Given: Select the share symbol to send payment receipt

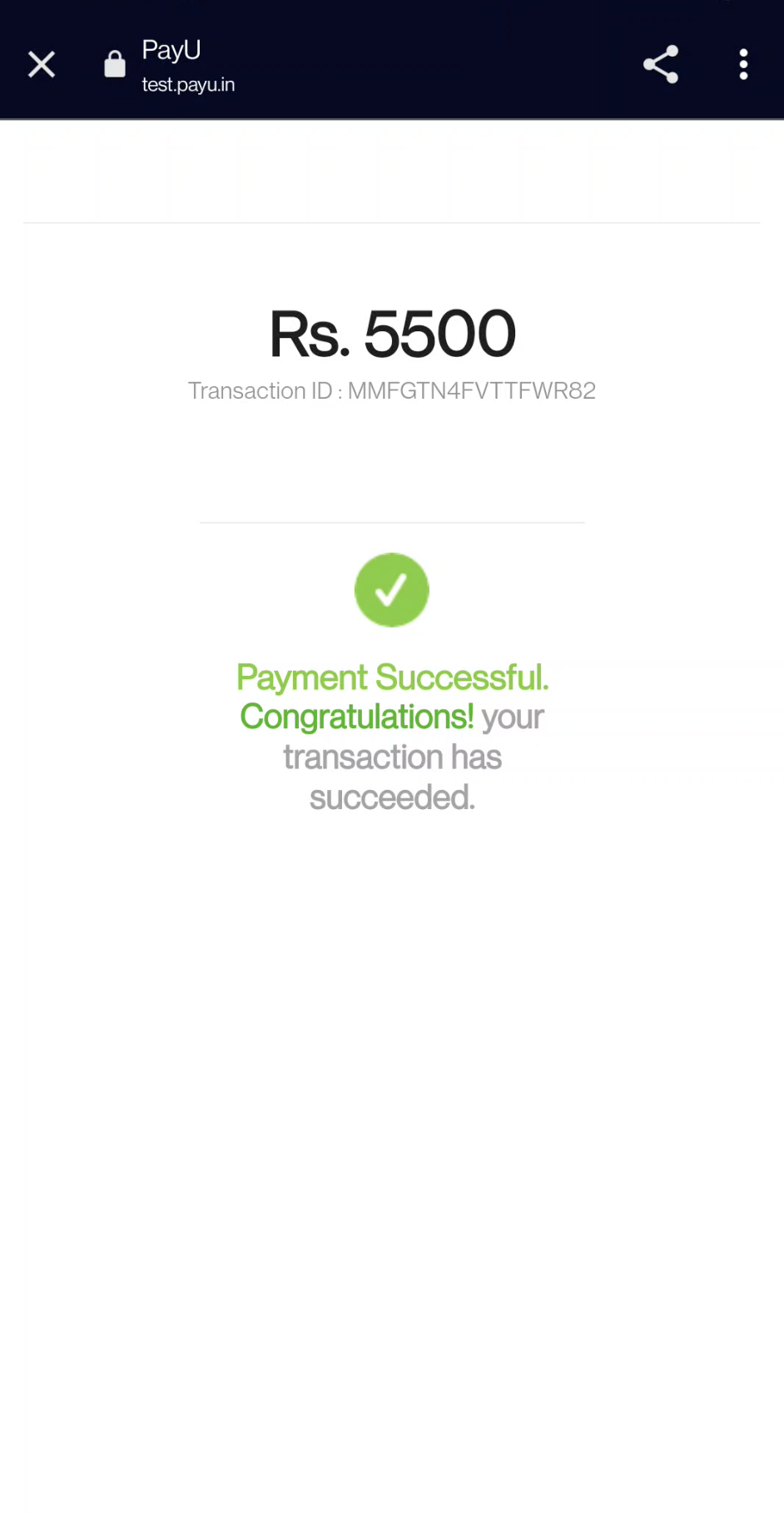Looking at the screenshot, I should [660, 64].
